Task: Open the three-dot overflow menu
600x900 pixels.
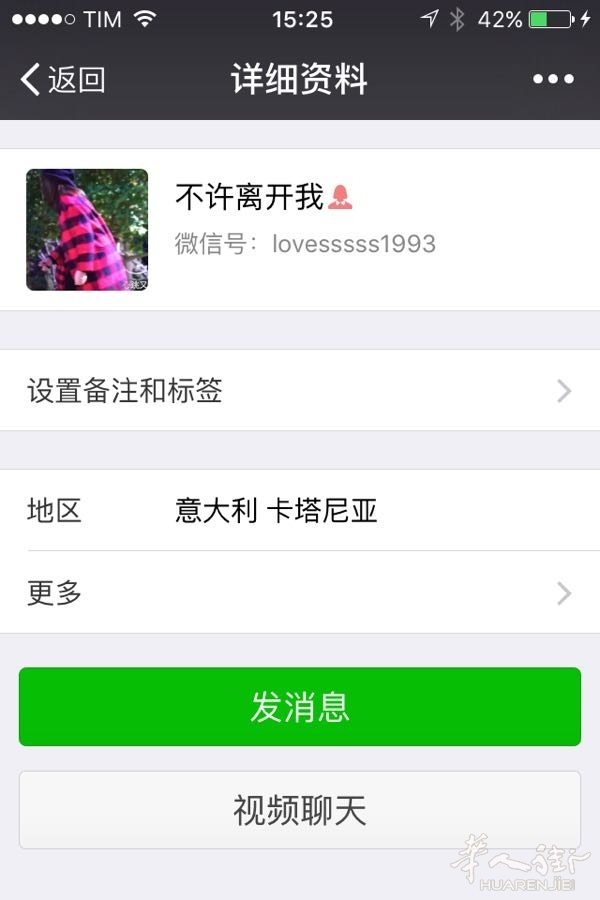Action: pyautogui.click(x=553, y=79)
